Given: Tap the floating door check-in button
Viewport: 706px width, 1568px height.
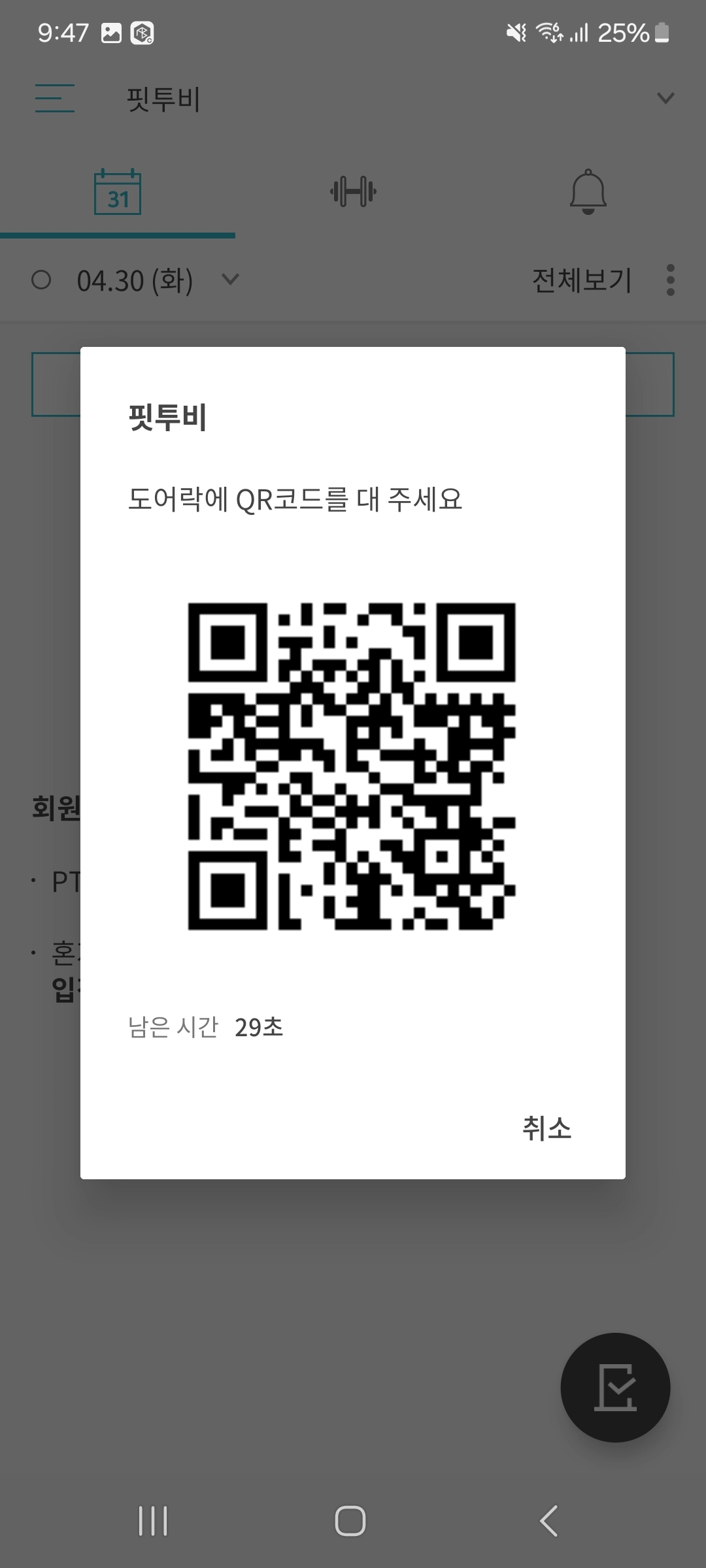Looking at the screenshot, I should [x=615, y=1387].
